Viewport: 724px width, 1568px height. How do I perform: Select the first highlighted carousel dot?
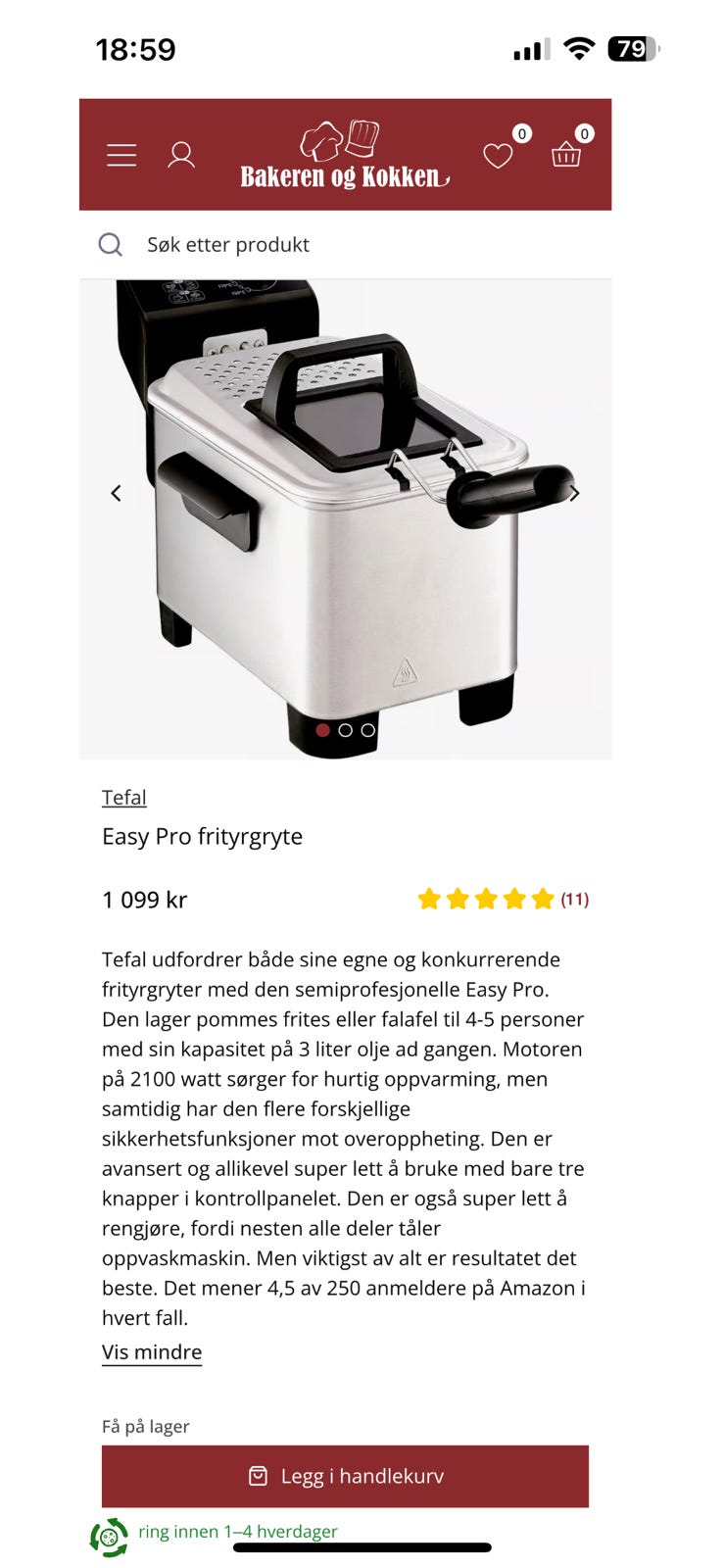[324, 730]
